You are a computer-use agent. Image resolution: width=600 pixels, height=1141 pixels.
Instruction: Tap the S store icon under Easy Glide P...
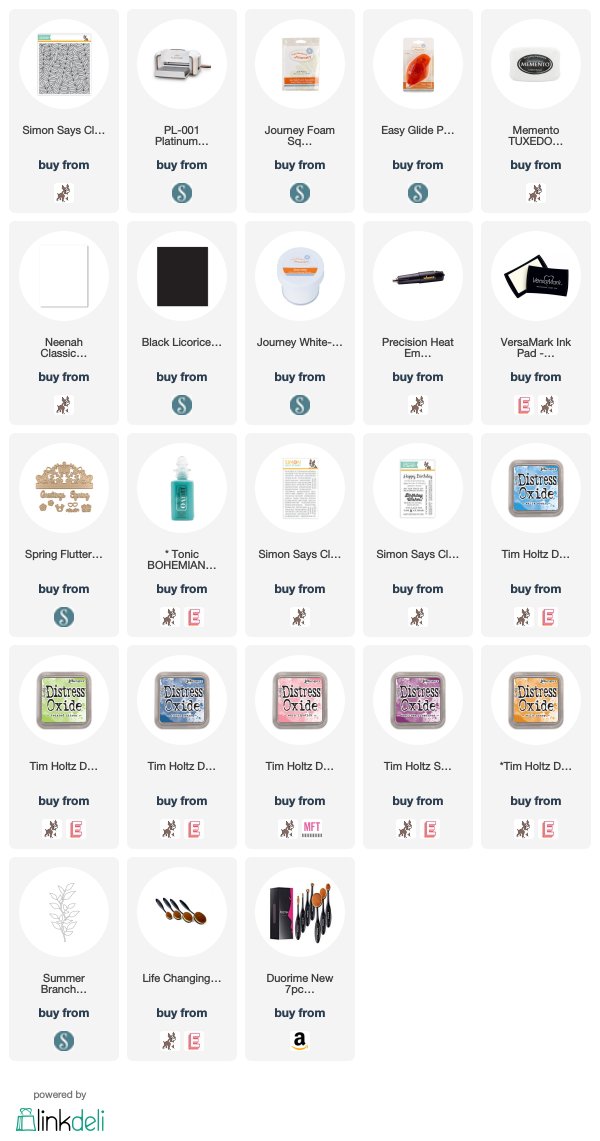[x=417, y=193]
